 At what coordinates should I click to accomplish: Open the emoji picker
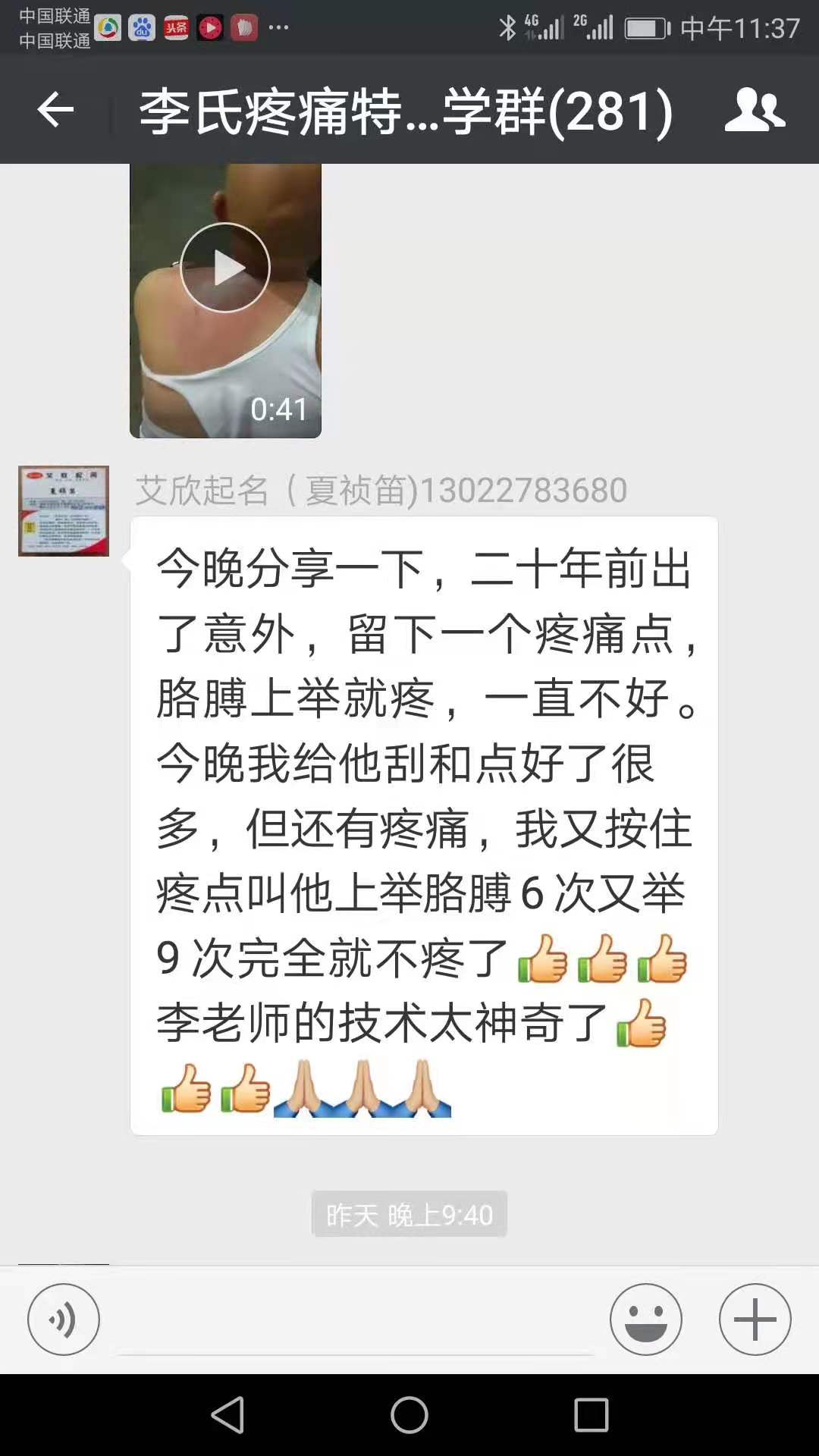(x=646, y=1319)
